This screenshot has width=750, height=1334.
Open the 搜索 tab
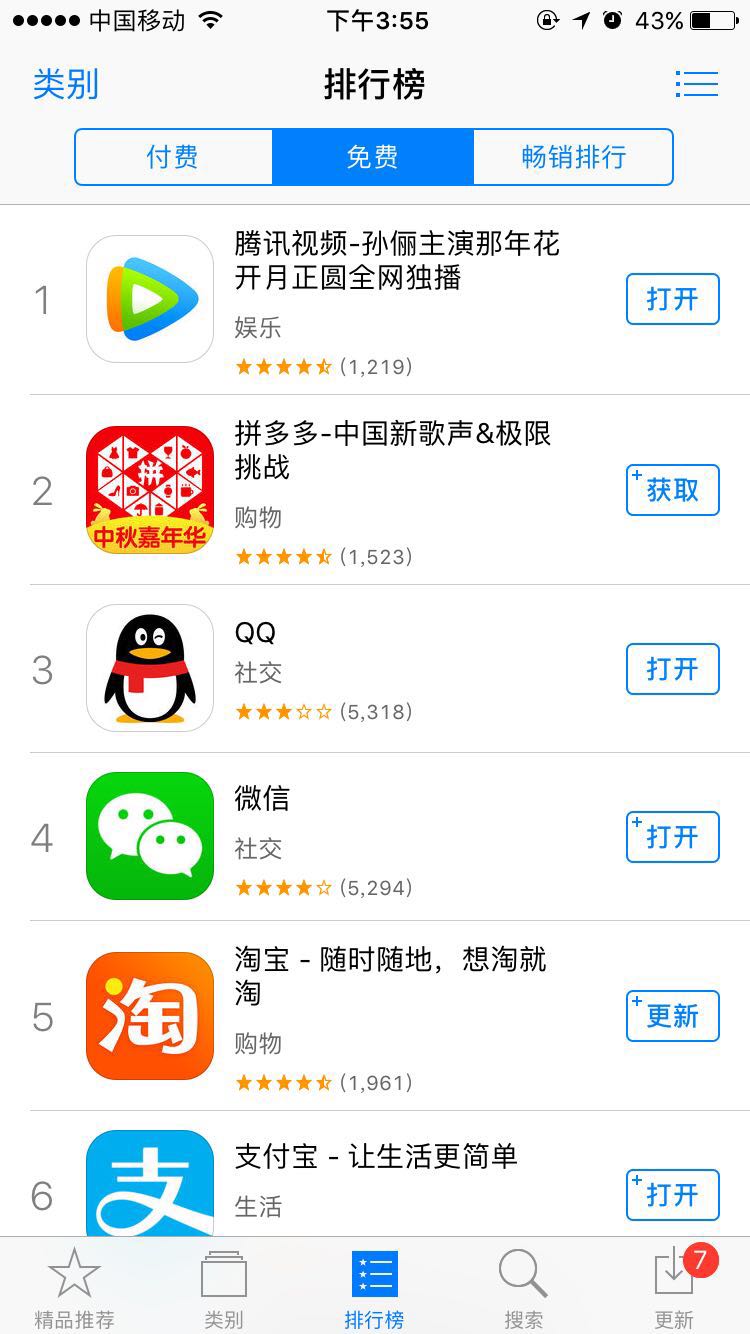[524, 1287]
